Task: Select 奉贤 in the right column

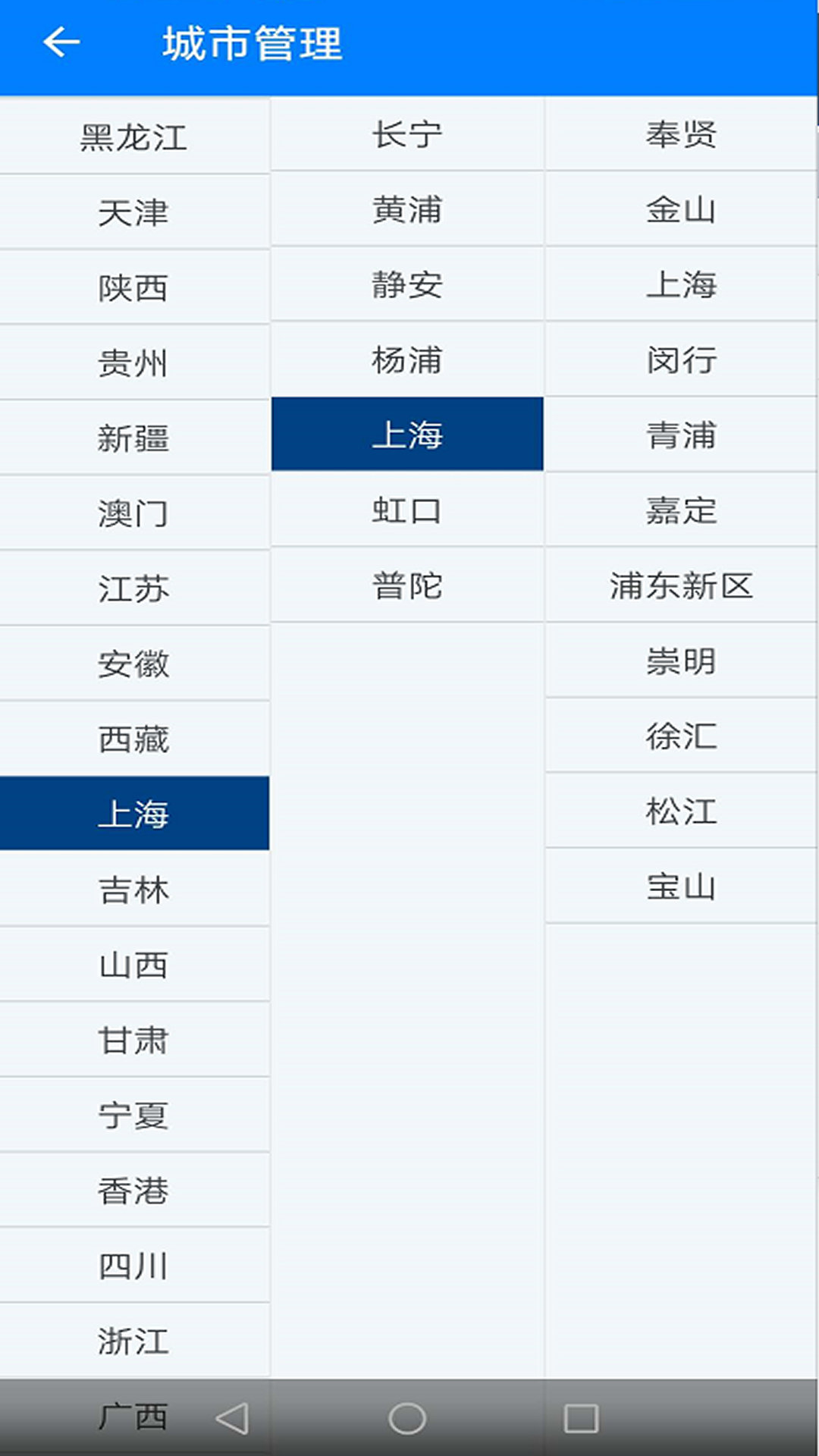Action: [681, 134]
